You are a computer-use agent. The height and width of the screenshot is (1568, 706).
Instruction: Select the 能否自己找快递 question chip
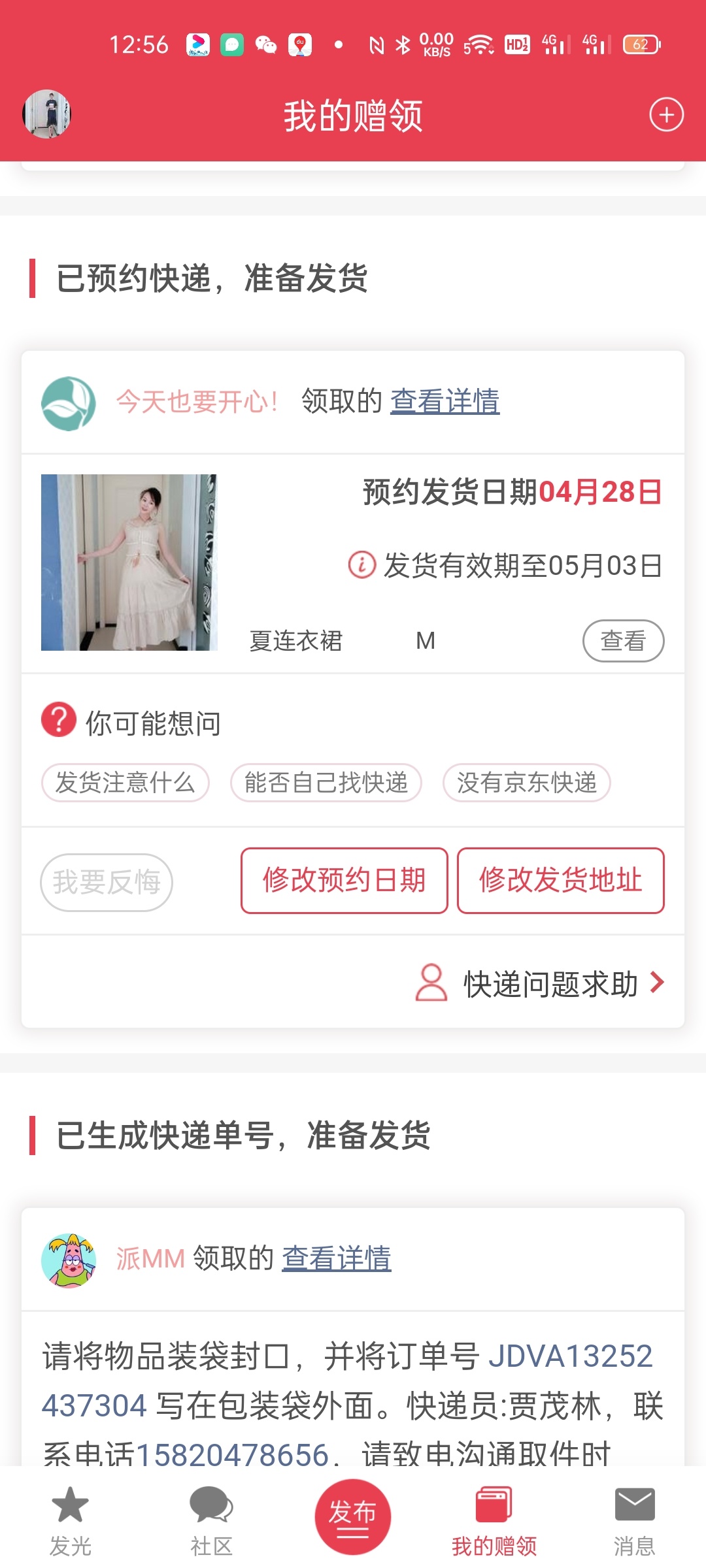(326, 783)
